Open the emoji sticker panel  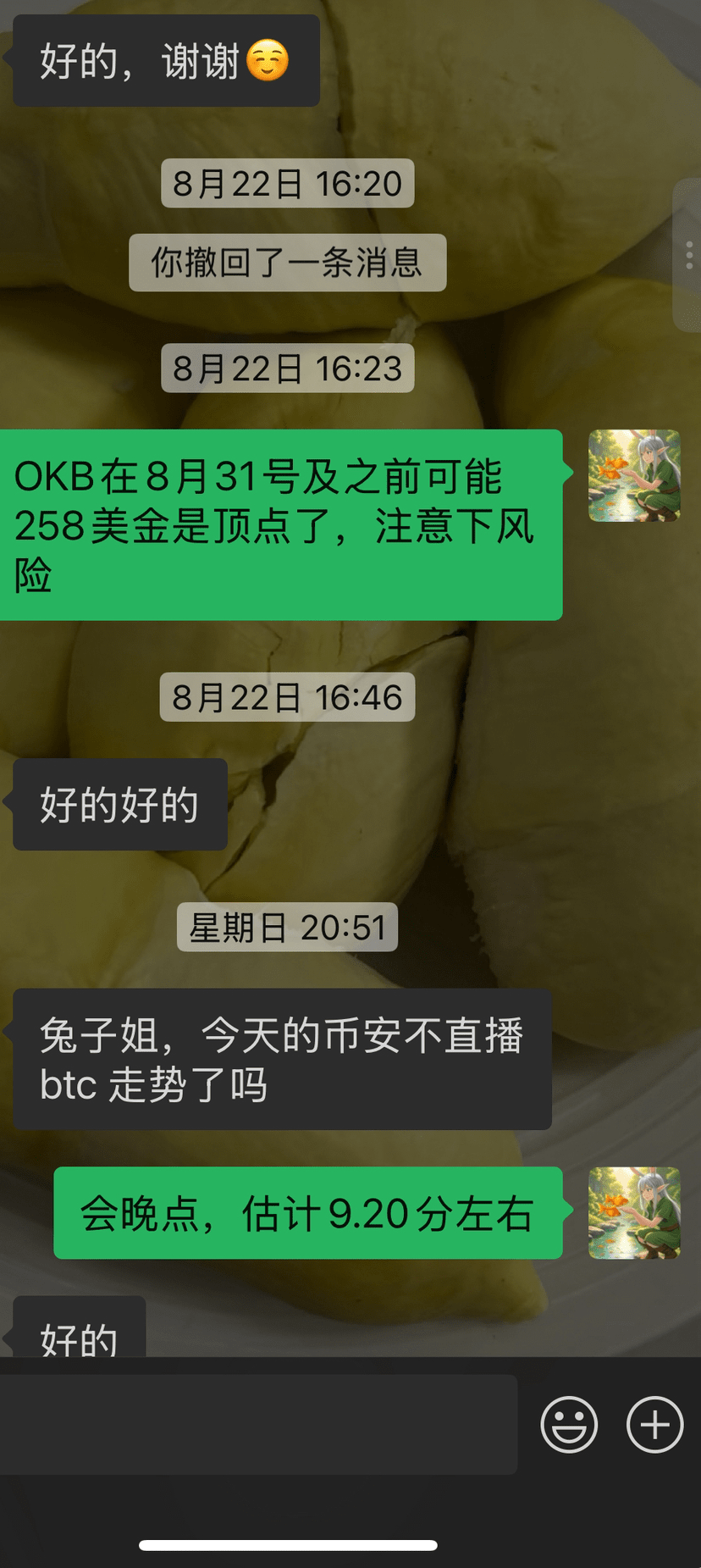tap(569, 1425)
